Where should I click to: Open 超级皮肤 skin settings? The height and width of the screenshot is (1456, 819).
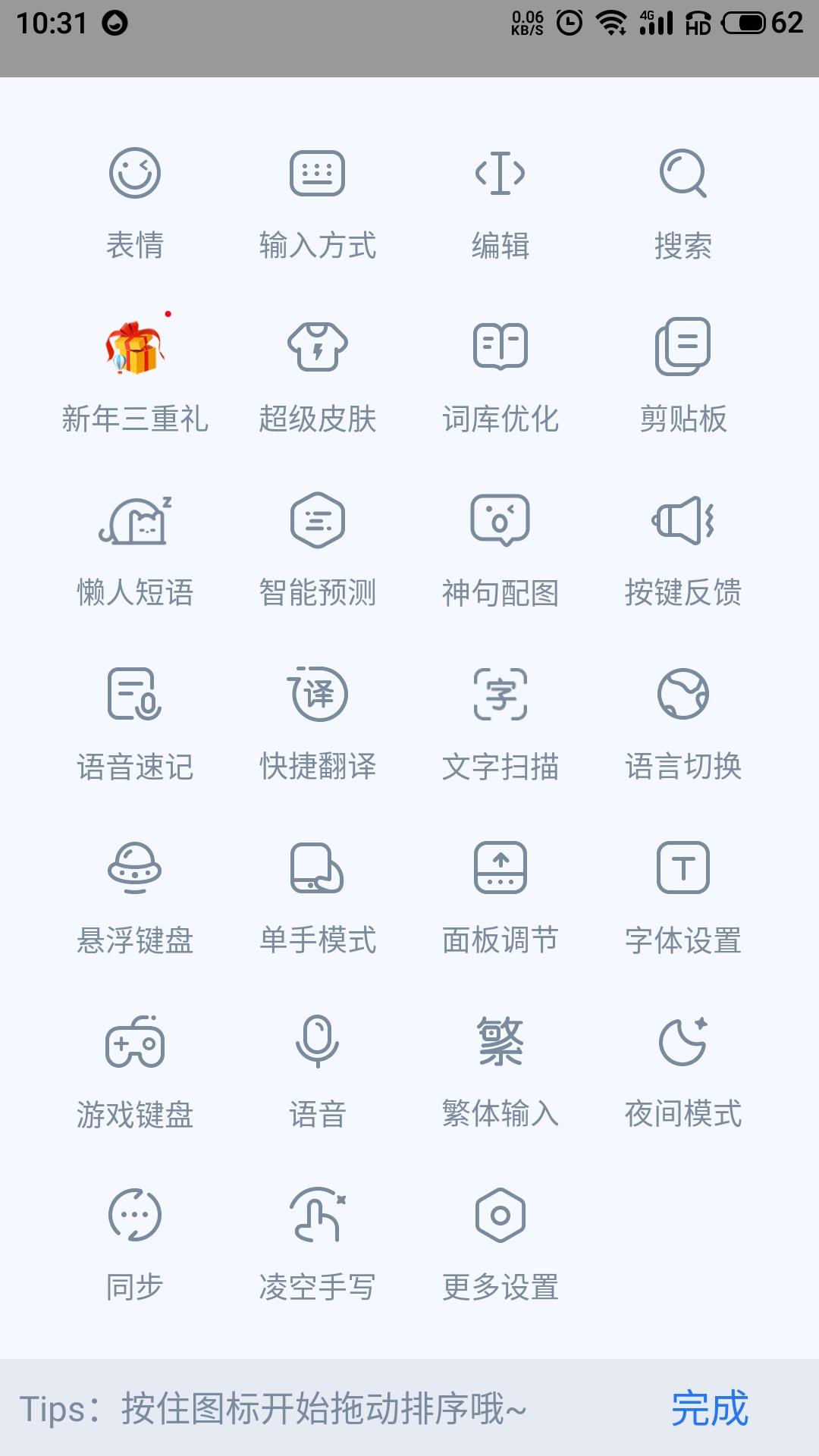coord(318,372)
